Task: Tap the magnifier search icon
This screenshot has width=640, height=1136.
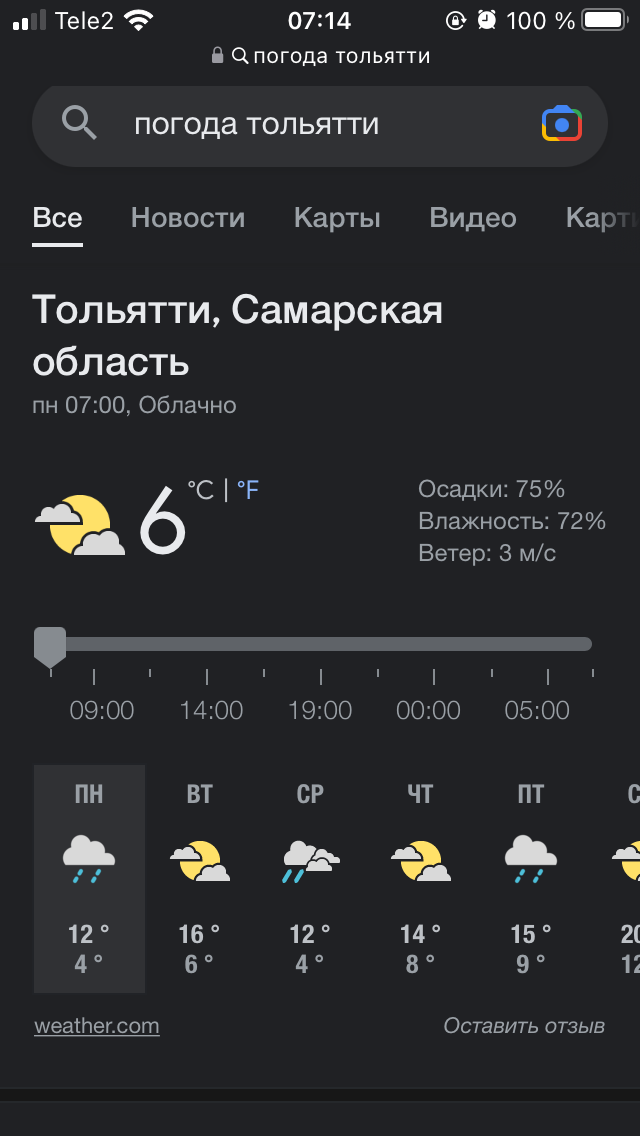Action: point(79,122)
